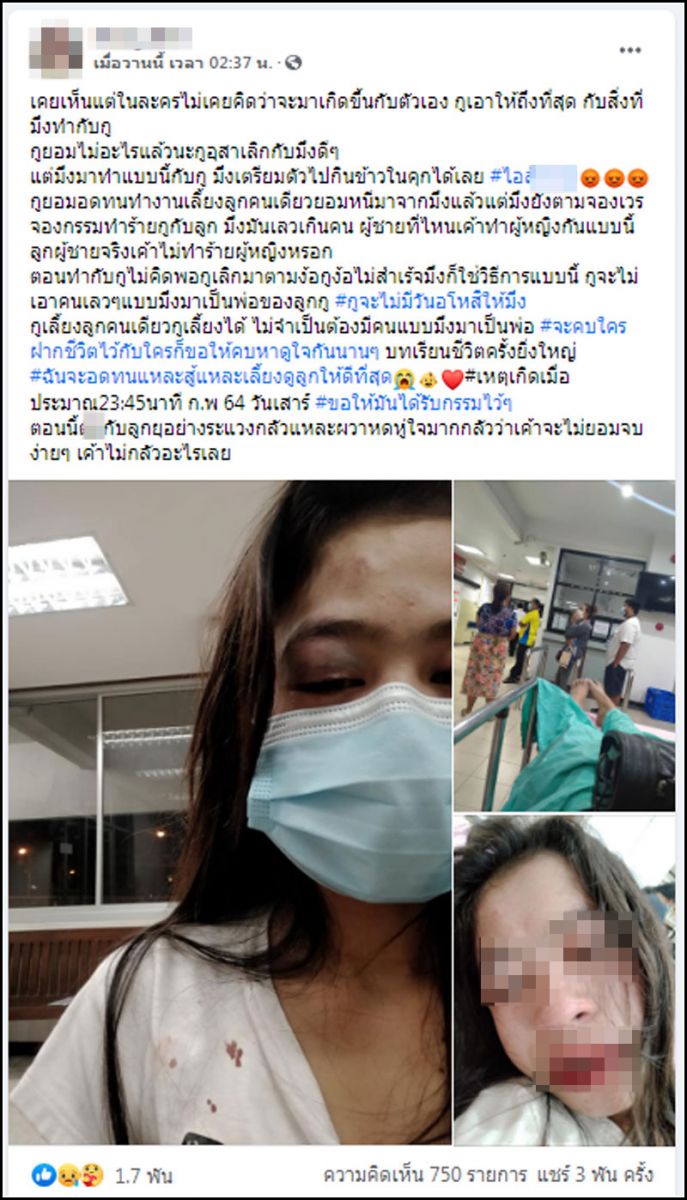Open the large photo with the face mask
687x1200 pixels.
click(x=230, y=812)
